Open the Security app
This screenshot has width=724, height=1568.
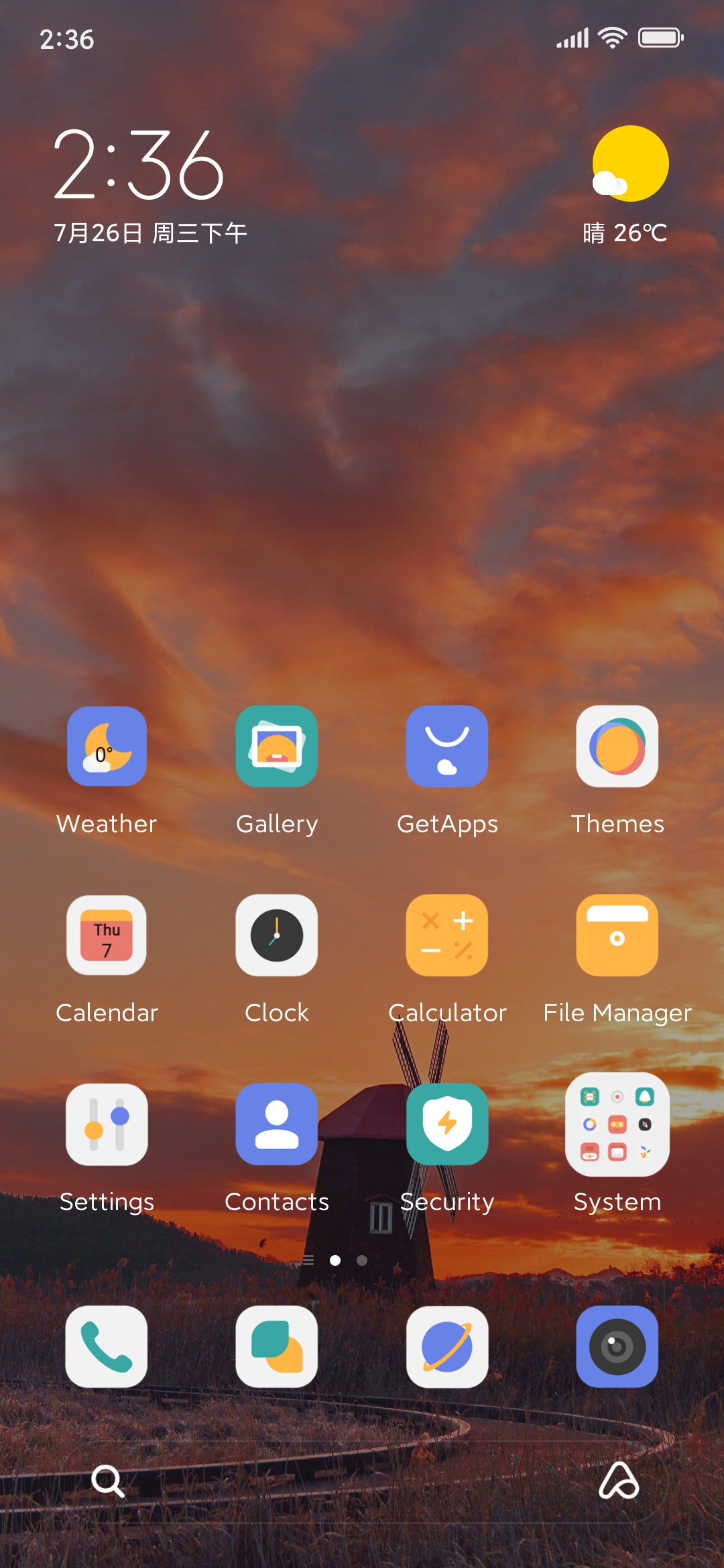point(447,1124)
